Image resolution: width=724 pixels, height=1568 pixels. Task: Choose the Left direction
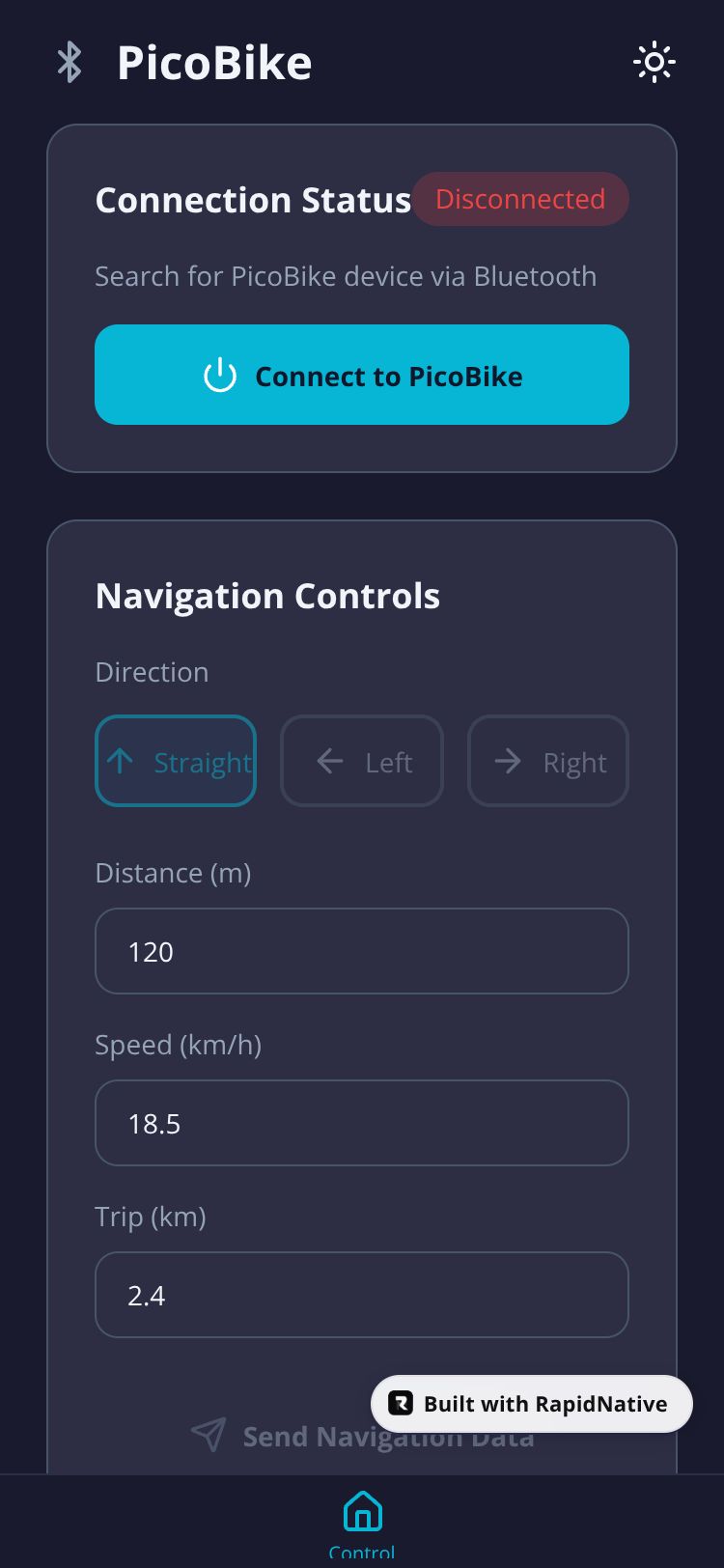click(x=362, y=762)
